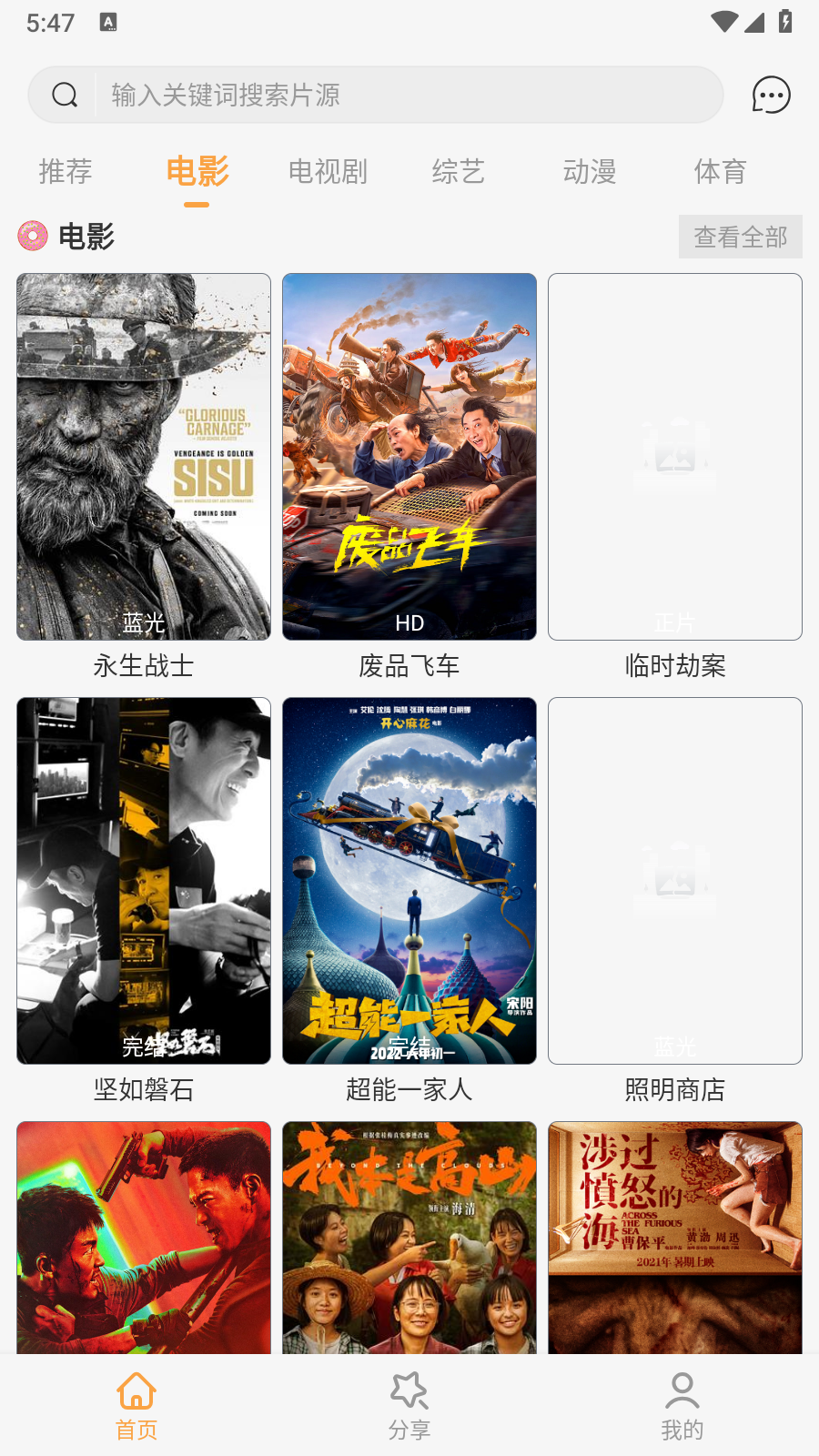
Task: Go to the 动漫 tab
Action: click(590, 171)
